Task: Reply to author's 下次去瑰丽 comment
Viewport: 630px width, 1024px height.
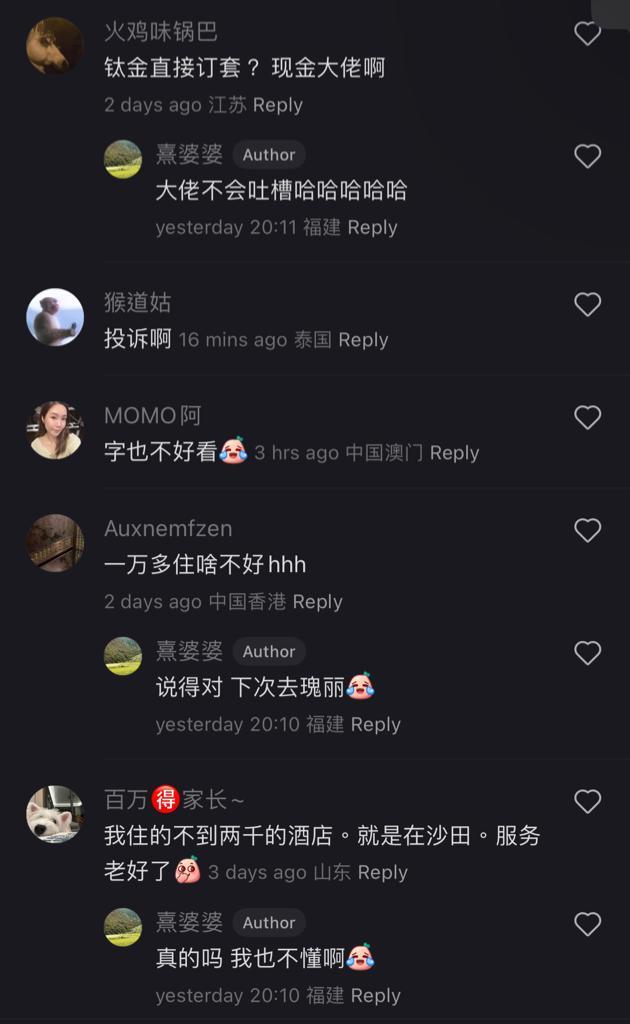Action: coord(375,725)
